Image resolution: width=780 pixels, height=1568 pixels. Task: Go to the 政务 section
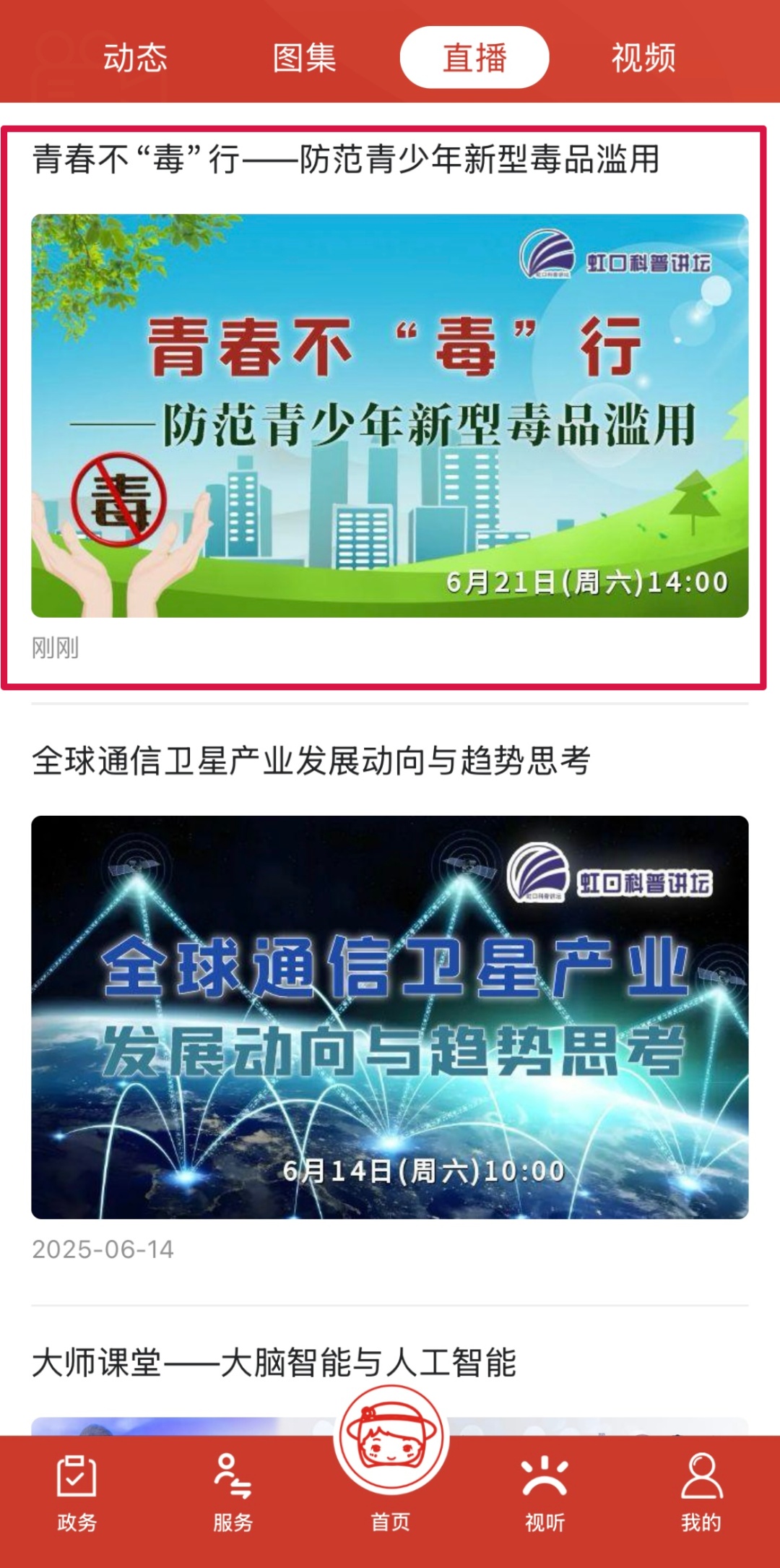click(77, 1494)
